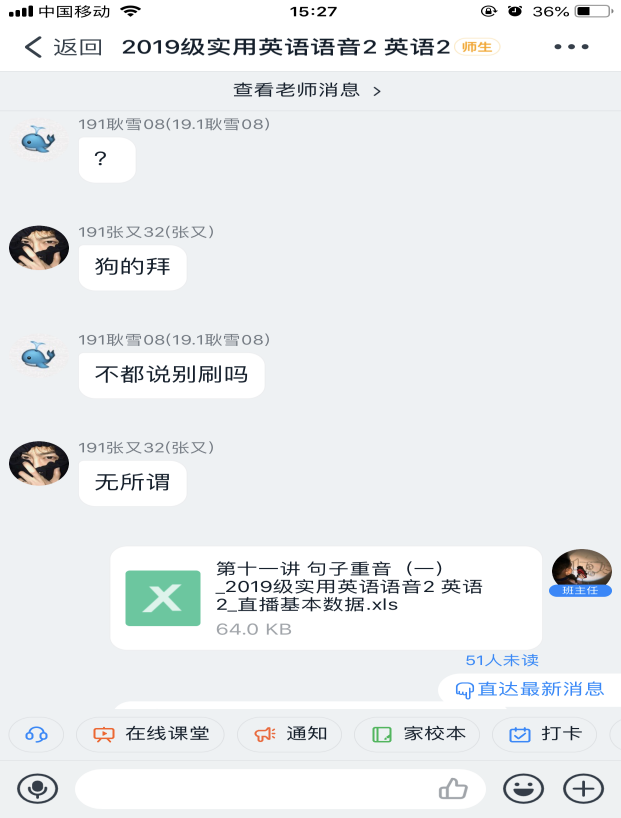621x818 pixels.
Task: View 张又's profile avatar beside 狗的拜
Action: 38,248
